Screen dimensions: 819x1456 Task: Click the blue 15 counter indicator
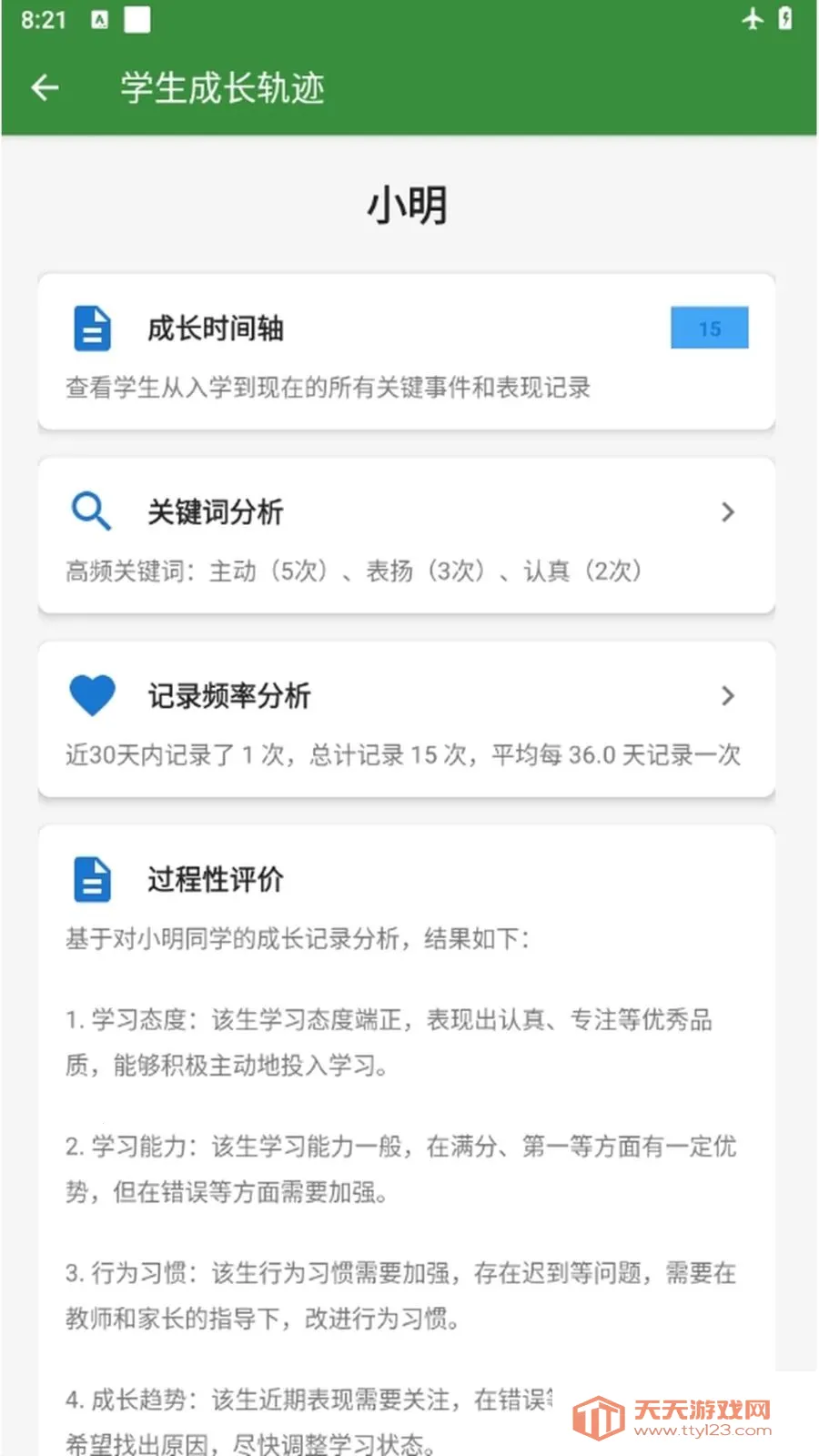710,329
